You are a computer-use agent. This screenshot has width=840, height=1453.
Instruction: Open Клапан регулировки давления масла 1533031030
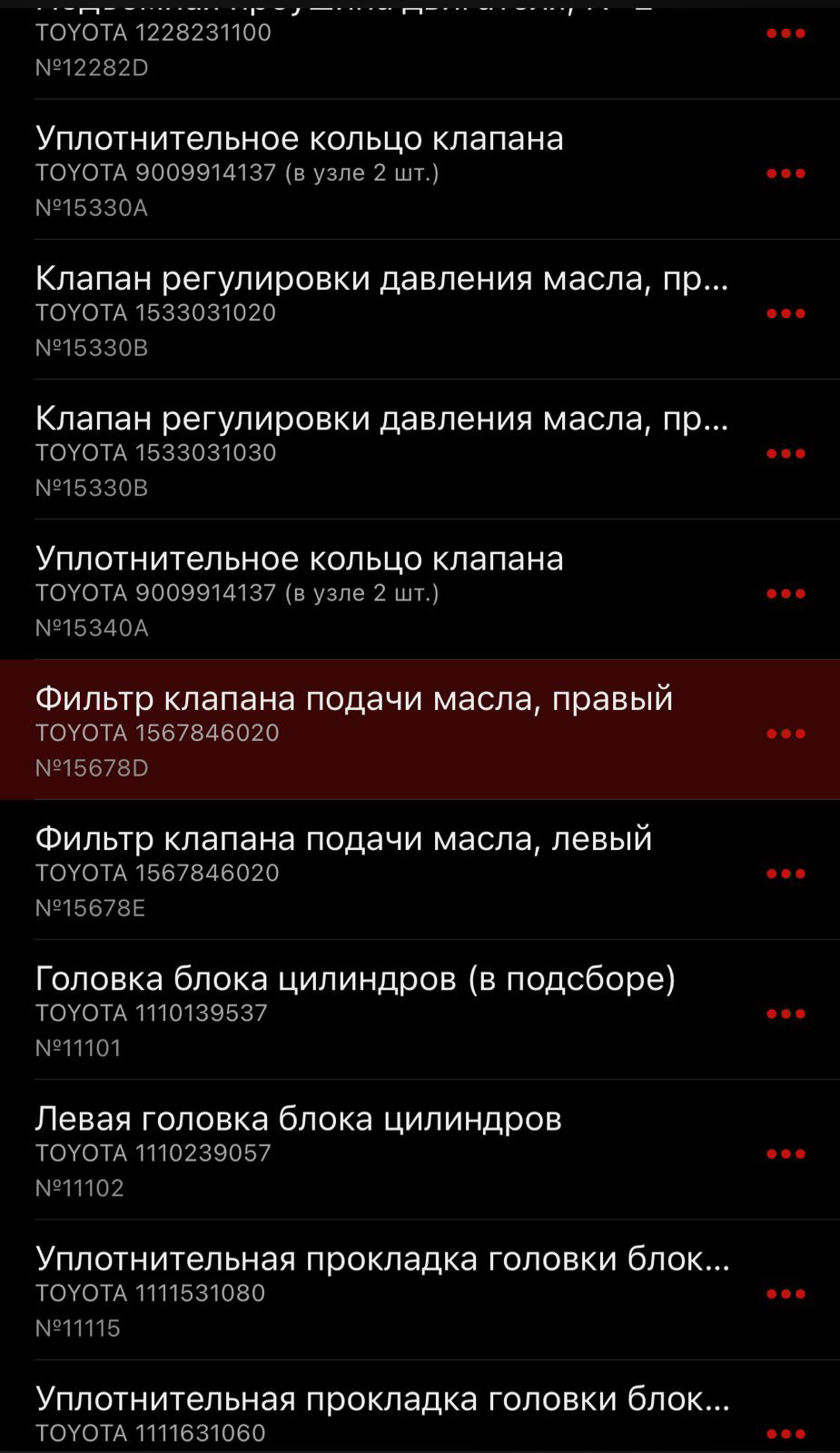tap(363, 450)
